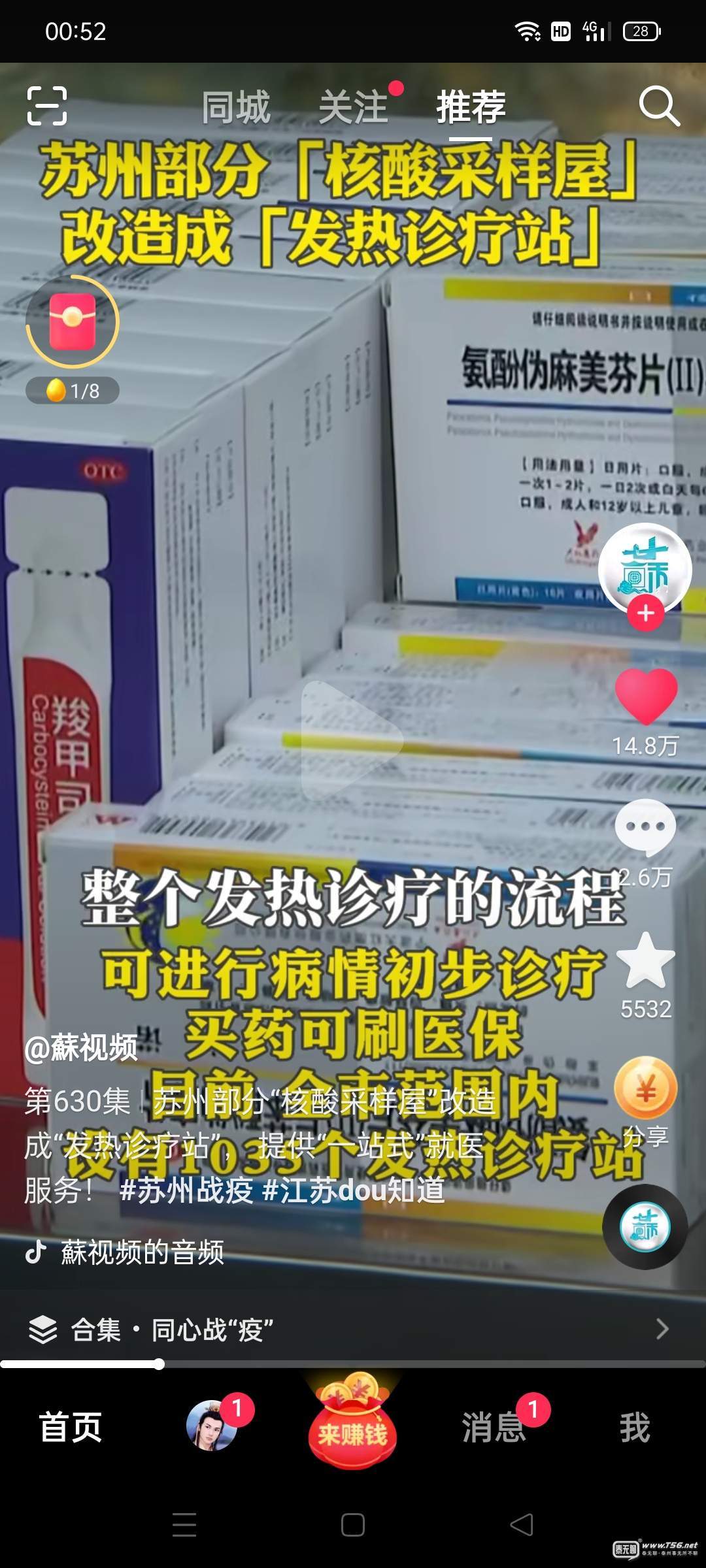The height and width of the screenshot is (1568, 706).
Task: Open the spinning music disc
Action: coord(645,1228)
